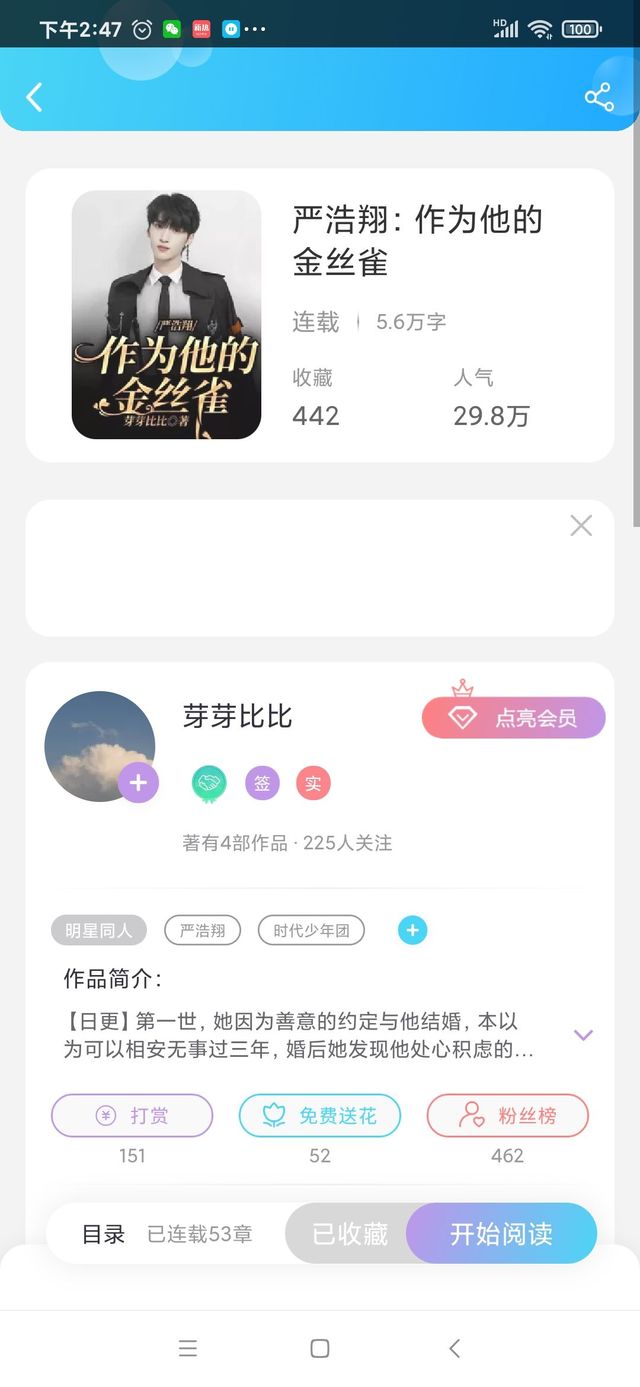Share this novel

599,97
